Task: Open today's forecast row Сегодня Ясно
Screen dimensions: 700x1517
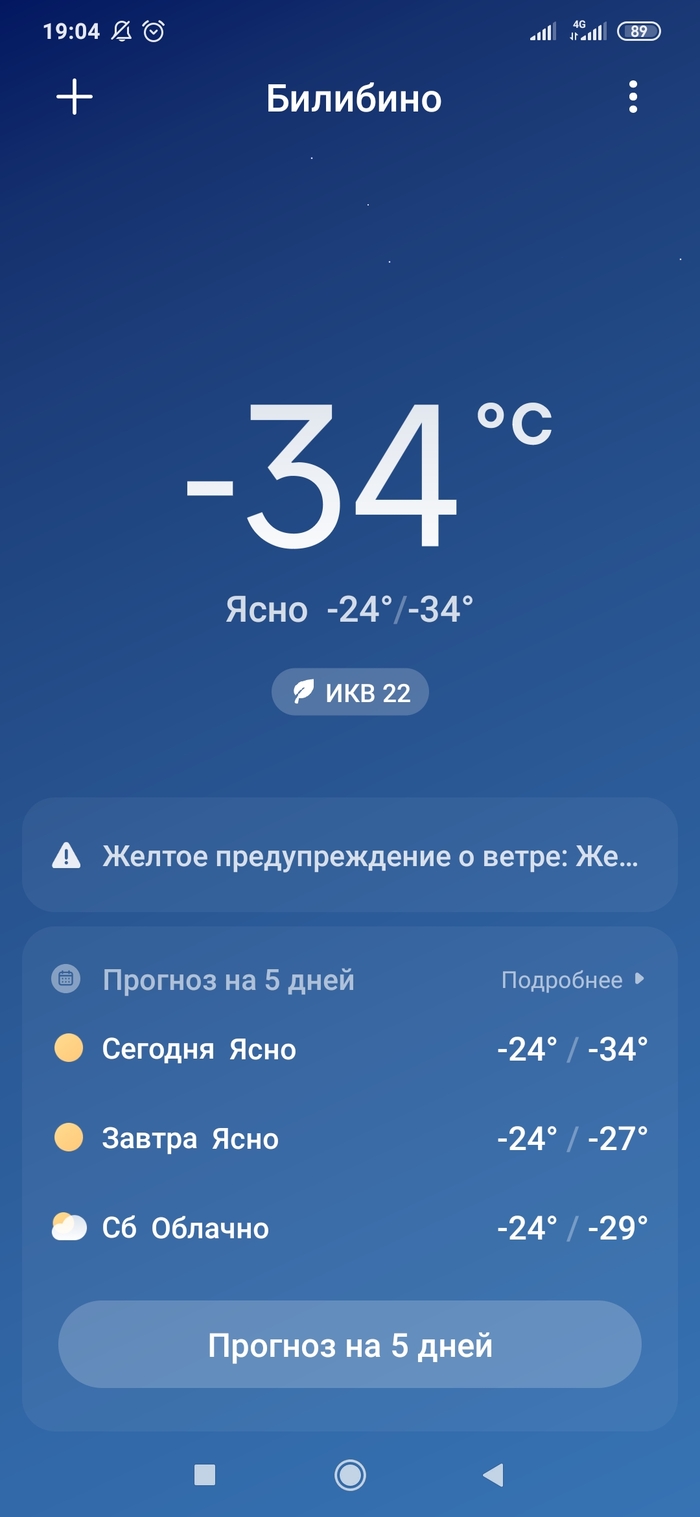Action: click(350, 1049)
